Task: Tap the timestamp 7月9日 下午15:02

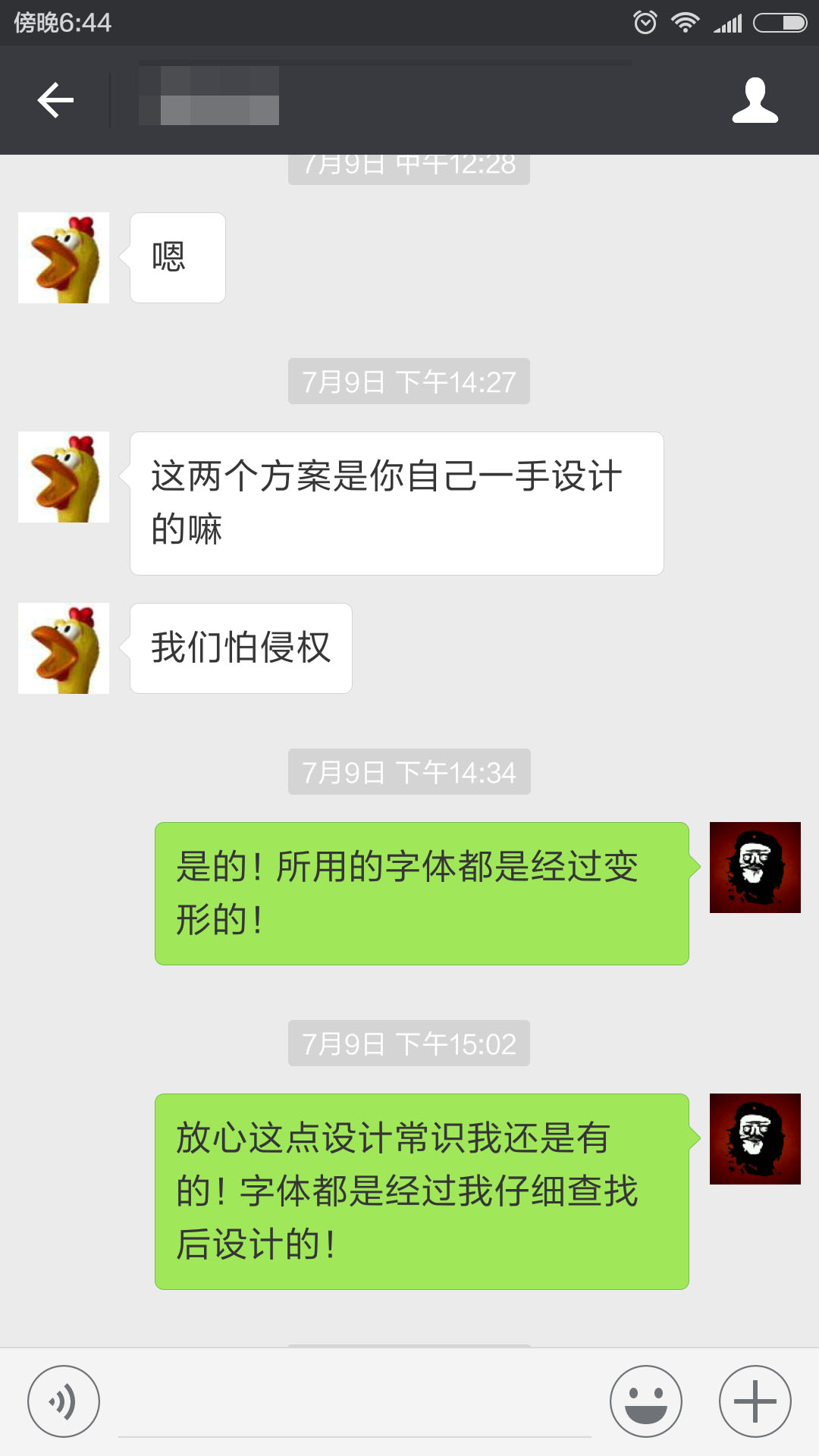Action: tap(409, 1044)
